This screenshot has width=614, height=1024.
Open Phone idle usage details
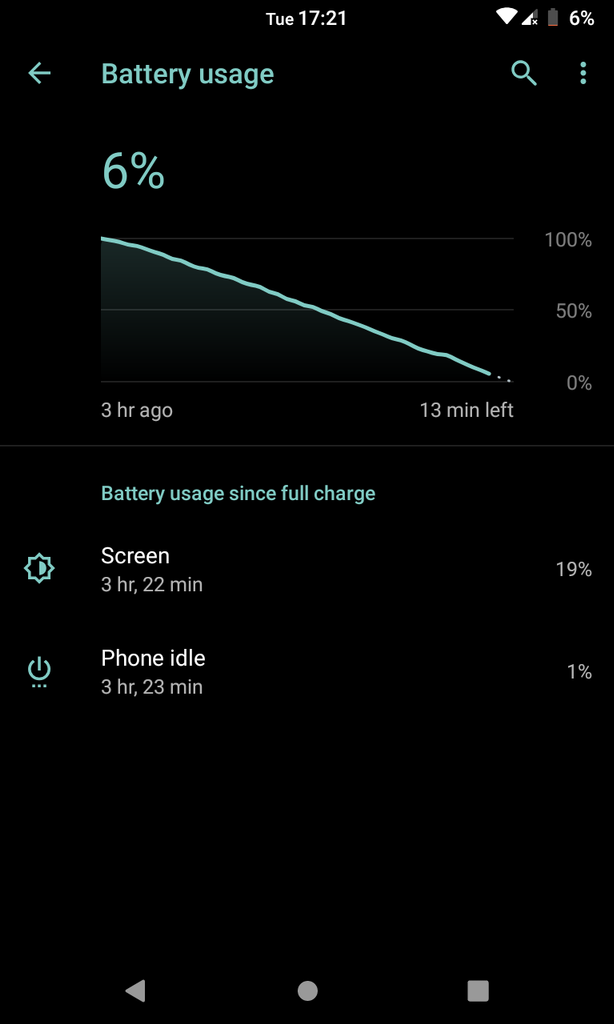pyautogui.click(x=306, y=671)
